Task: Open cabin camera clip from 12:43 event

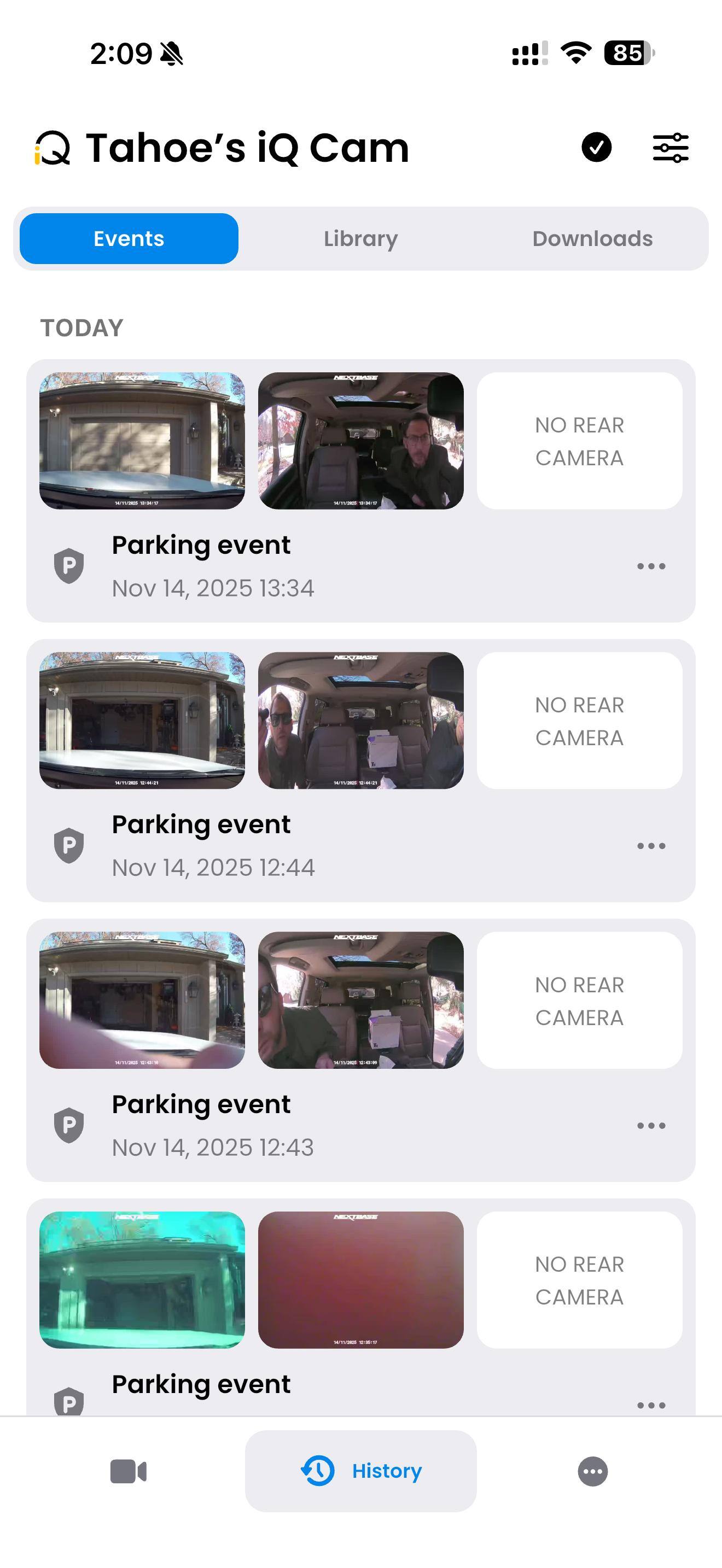Action: coord(360,999)
